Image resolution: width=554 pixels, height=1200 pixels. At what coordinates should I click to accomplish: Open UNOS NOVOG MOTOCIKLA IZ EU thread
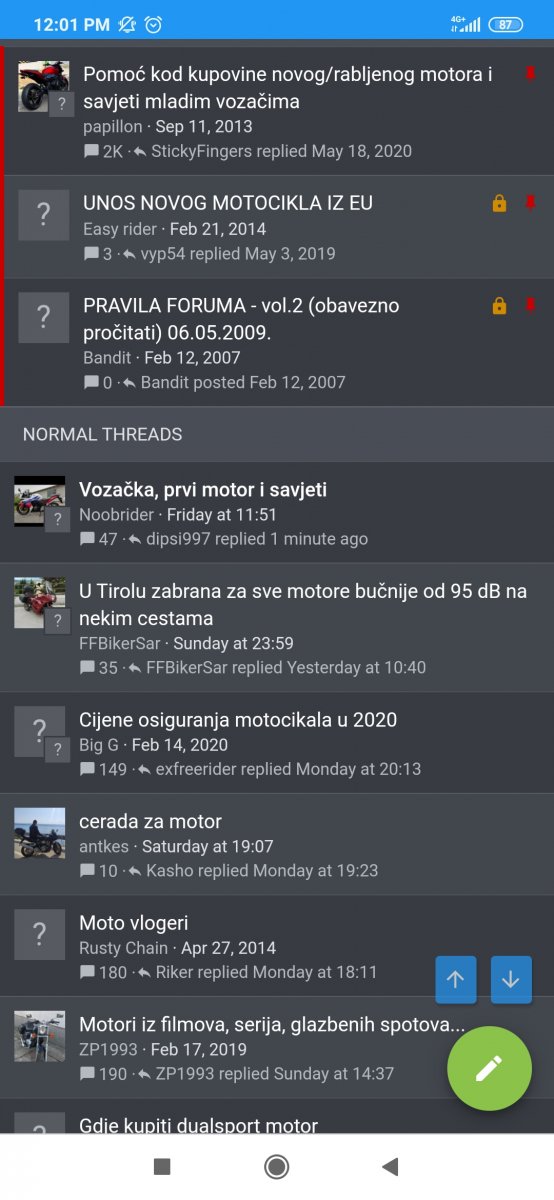pyautogui.click(x=228, y=202)
